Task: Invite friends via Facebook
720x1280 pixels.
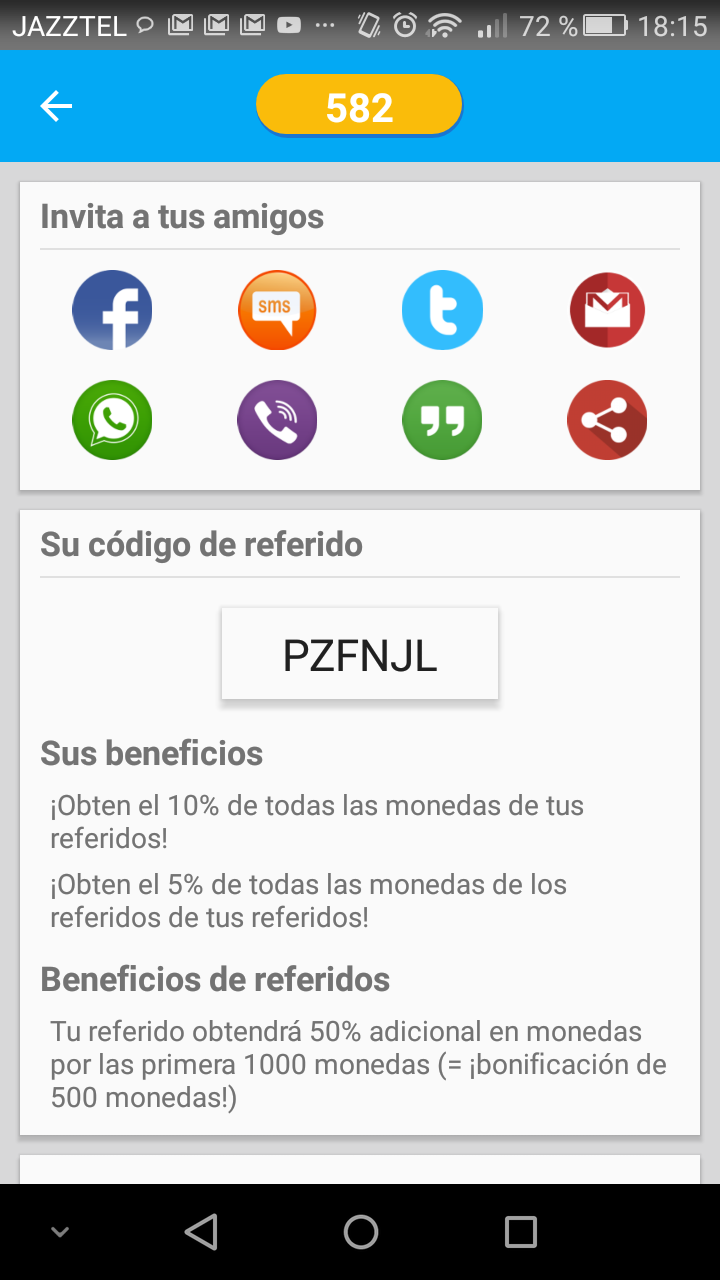Action: 112,310
